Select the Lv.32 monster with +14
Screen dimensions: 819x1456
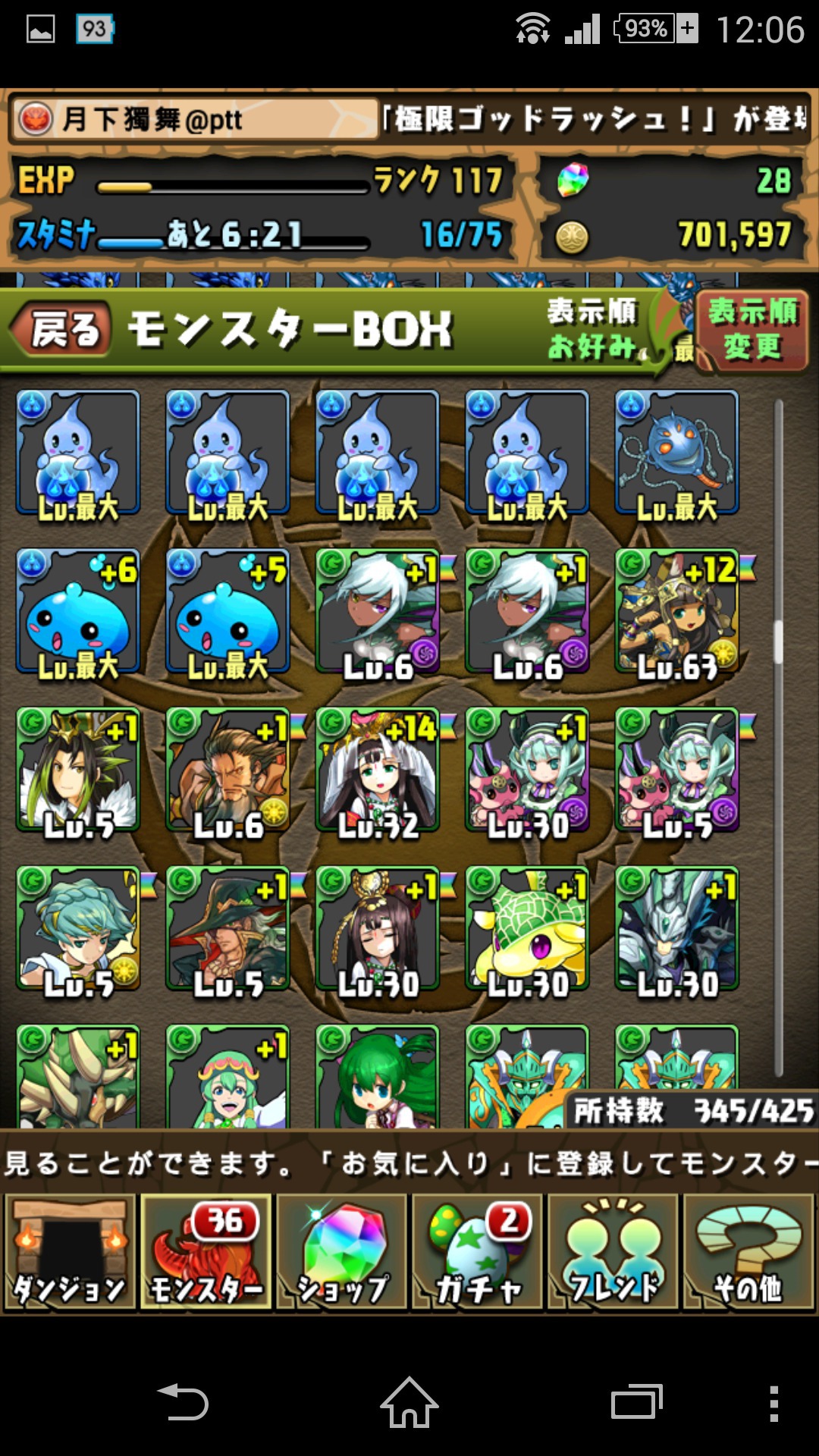tap(378, 770)
